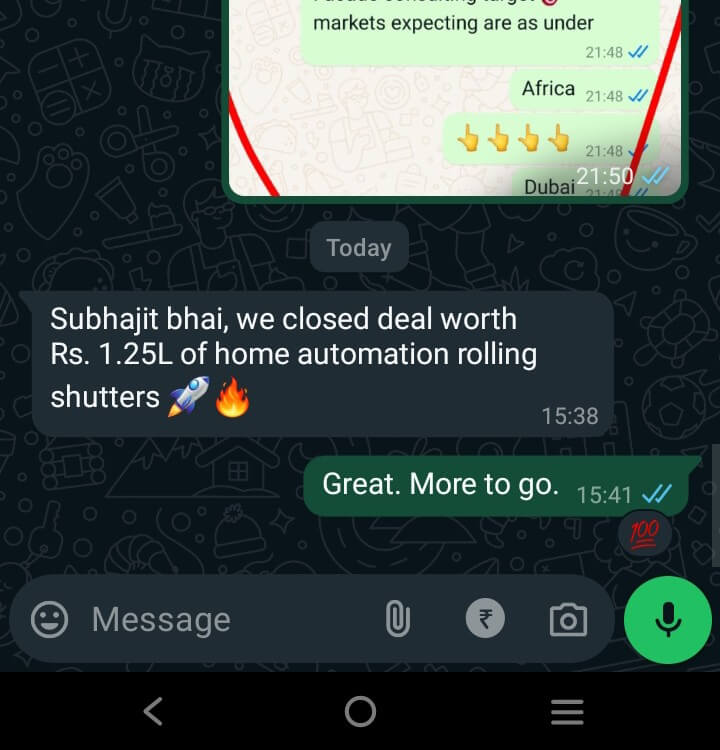This screenshot has width=720, height=750.
Task: Open the camera from the chat bar
Action: click(x=567, y=619)
